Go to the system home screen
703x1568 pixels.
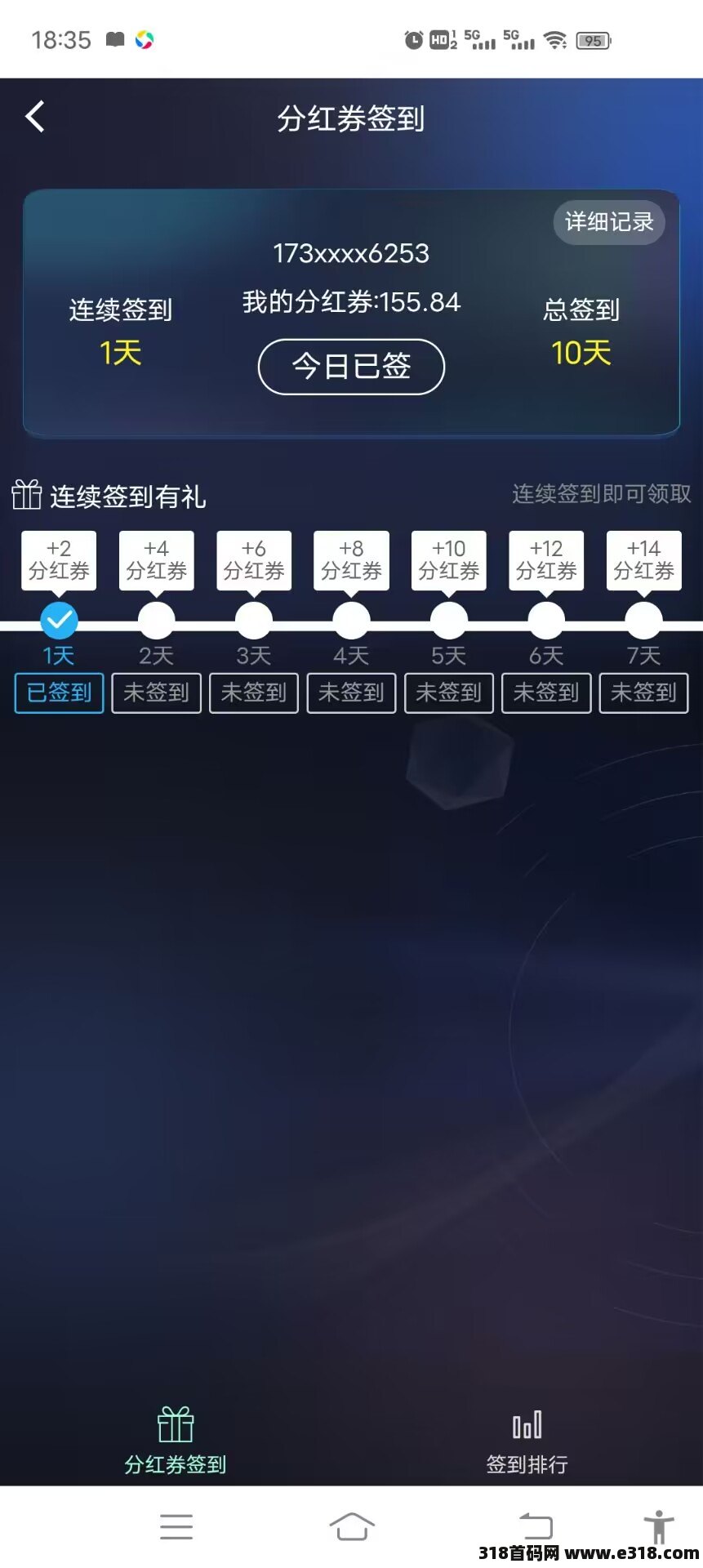tap(351, 1526)
